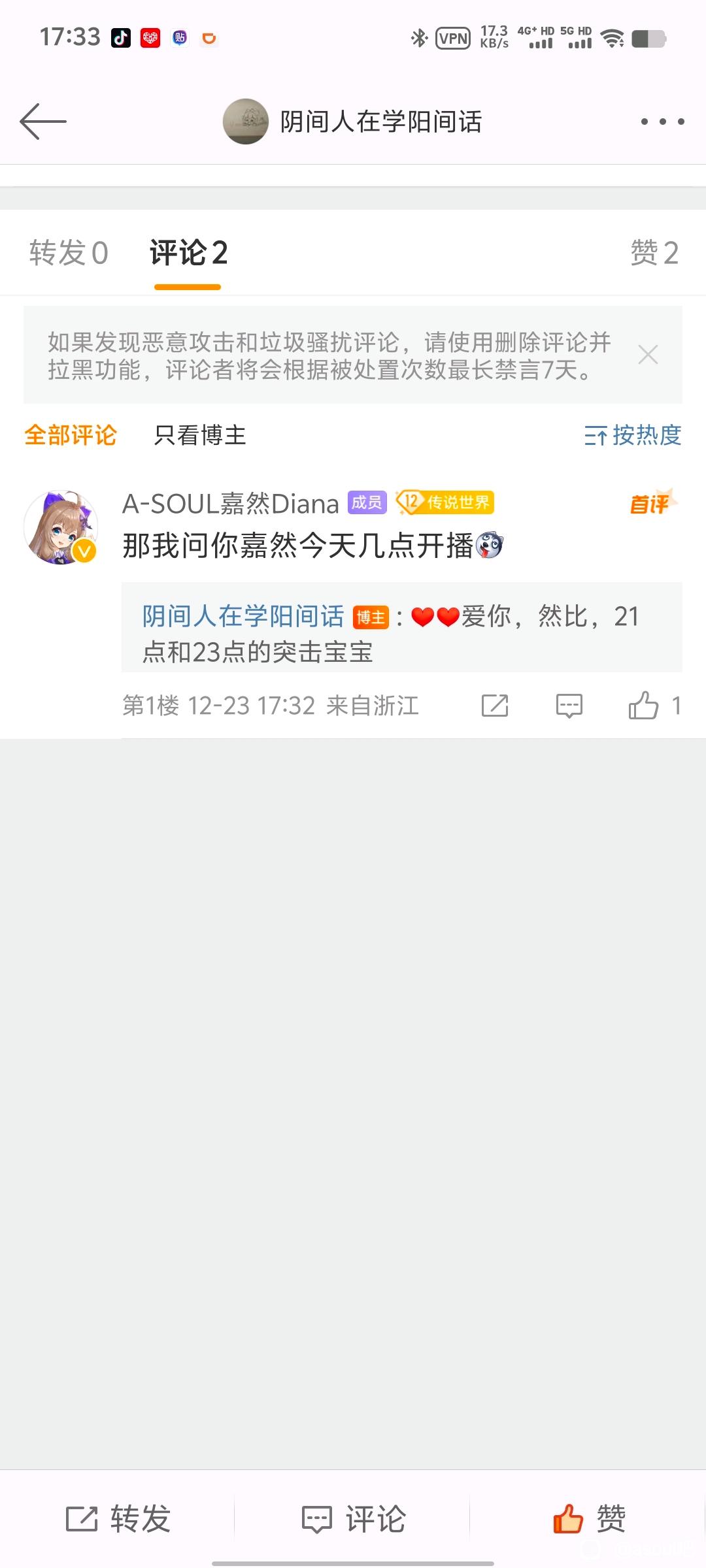The height and width of the screenshot is (1568, 706).
Task: Change sort order via 按热度
Action: pyautogui.click(x=633, y=435)
